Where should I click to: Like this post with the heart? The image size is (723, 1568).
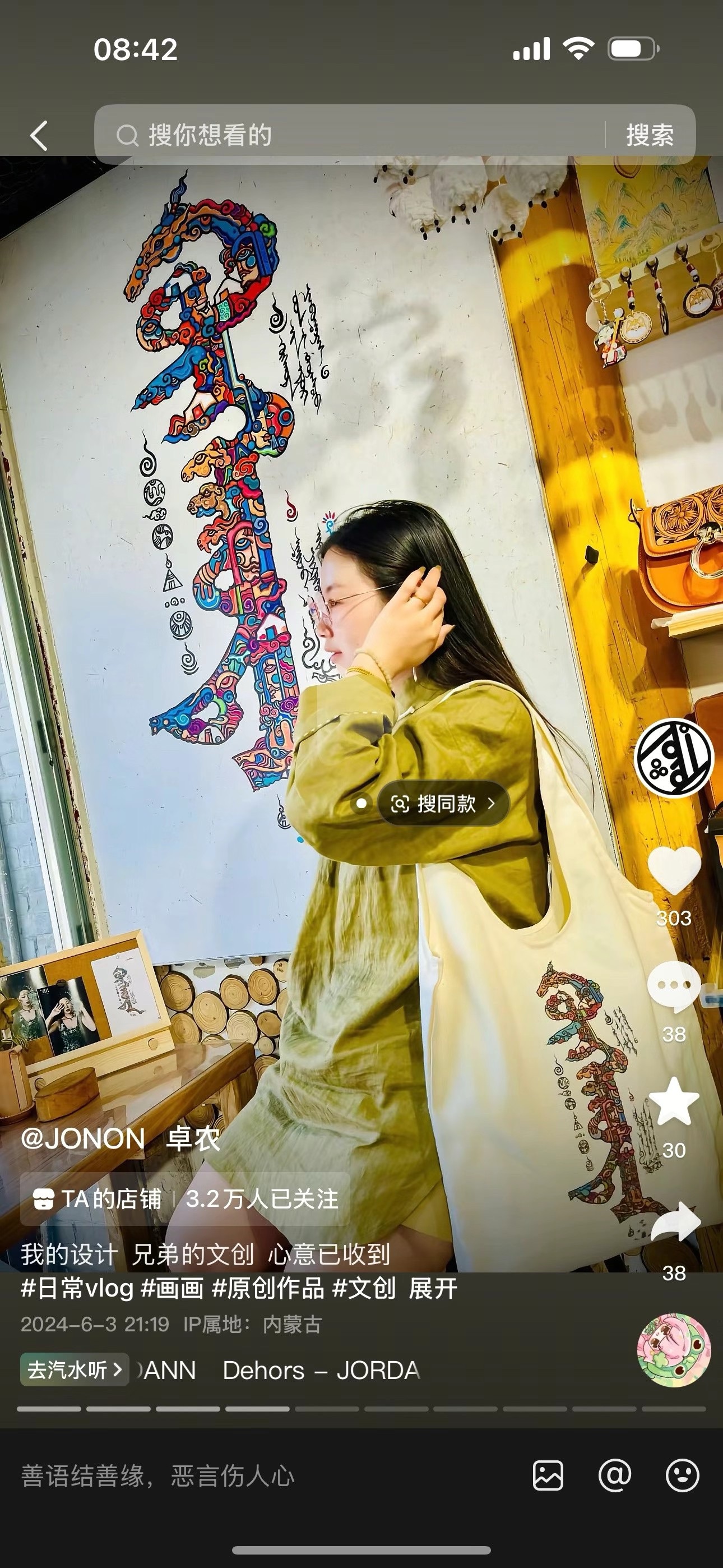[674, 871]
